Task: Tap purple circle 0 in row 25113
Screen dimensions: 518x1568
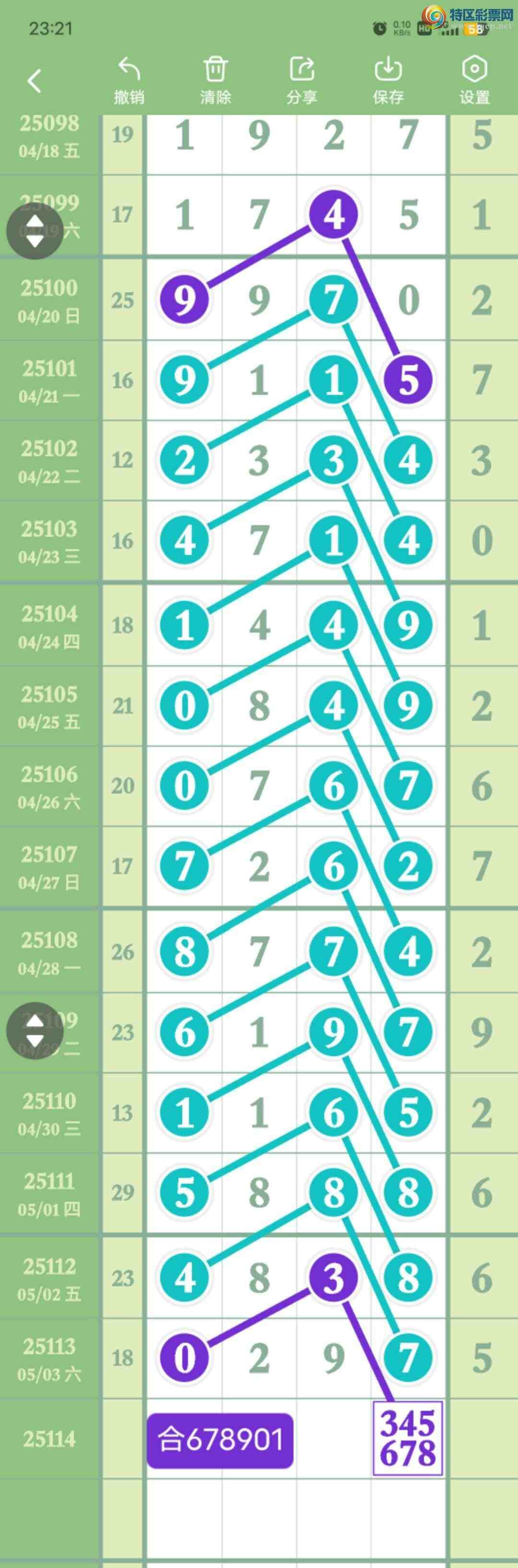Action: click(185, 1358)
